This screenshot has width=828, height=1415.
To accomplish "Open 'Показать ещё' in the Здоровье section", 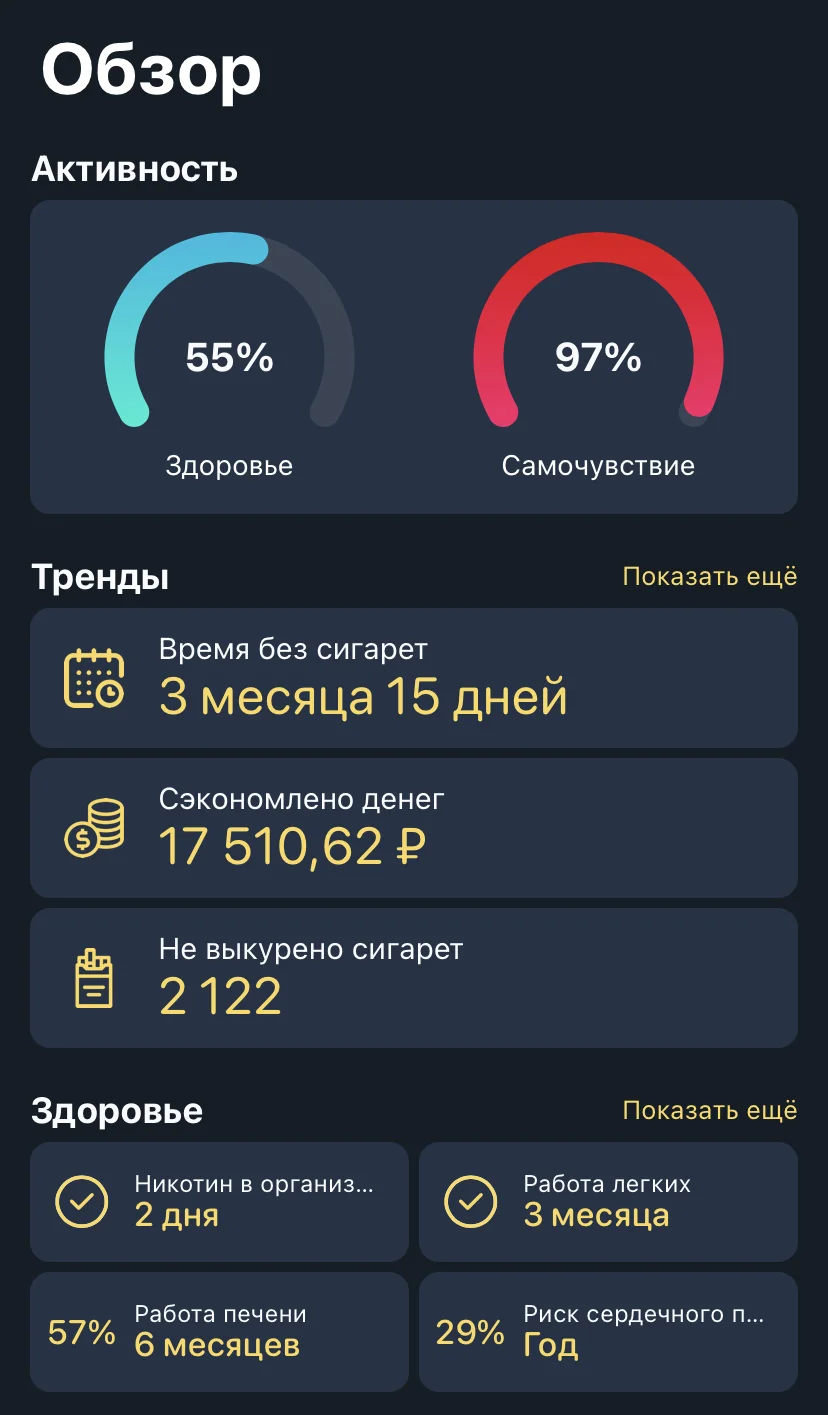I will 709,1110.
